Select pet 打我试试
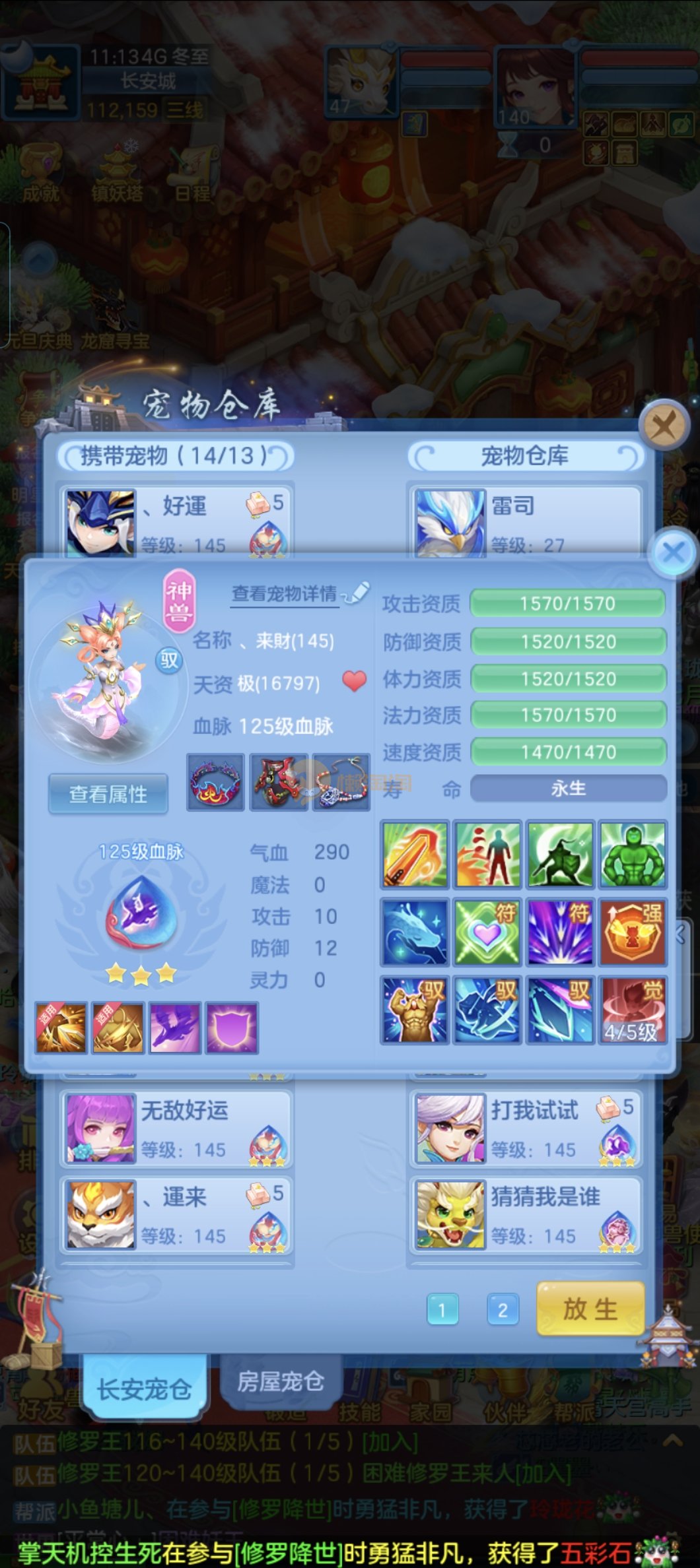Image resolution: width=700 pixels, height=1568 pixels. [x=526, y=1127]
